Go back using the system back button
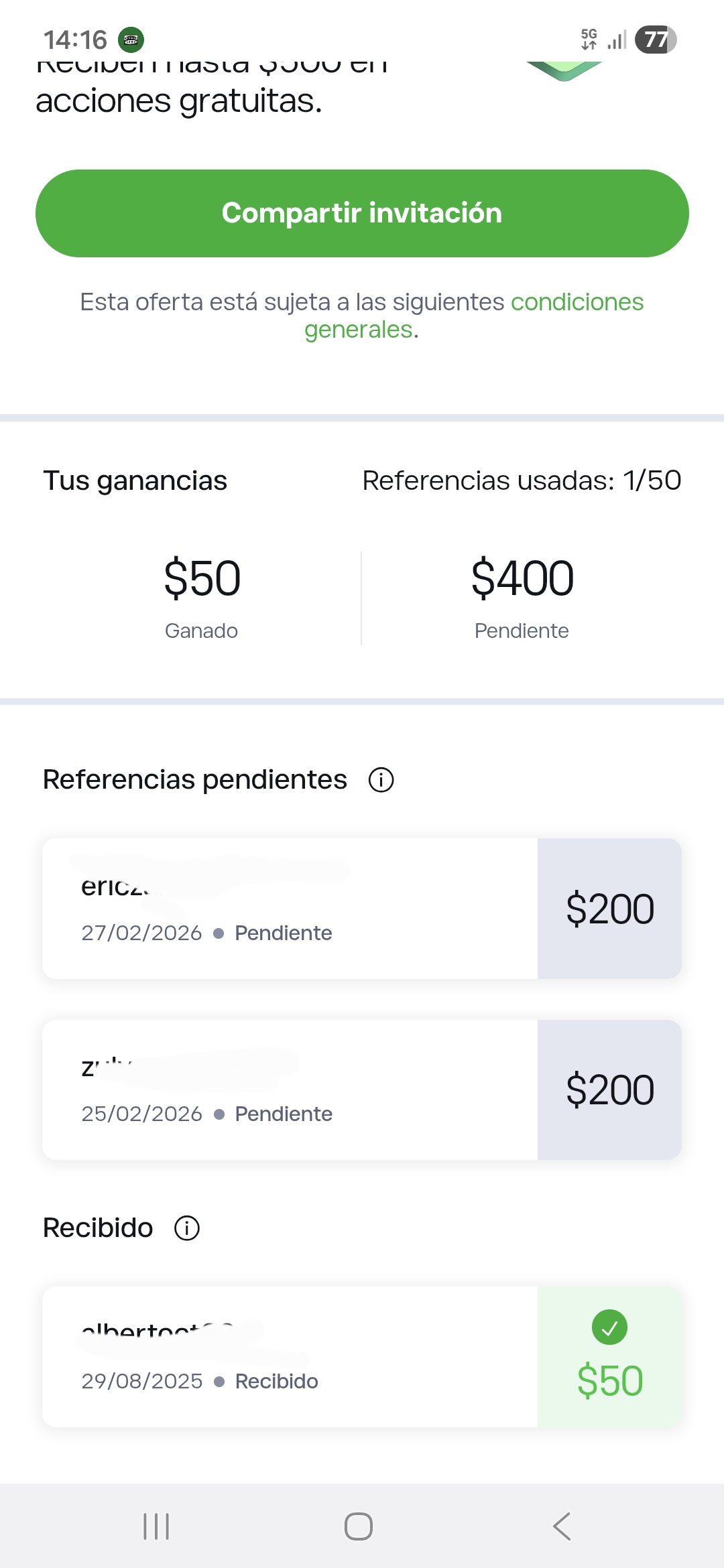This screenshot has height=1568, width=724. (562, 1526)
